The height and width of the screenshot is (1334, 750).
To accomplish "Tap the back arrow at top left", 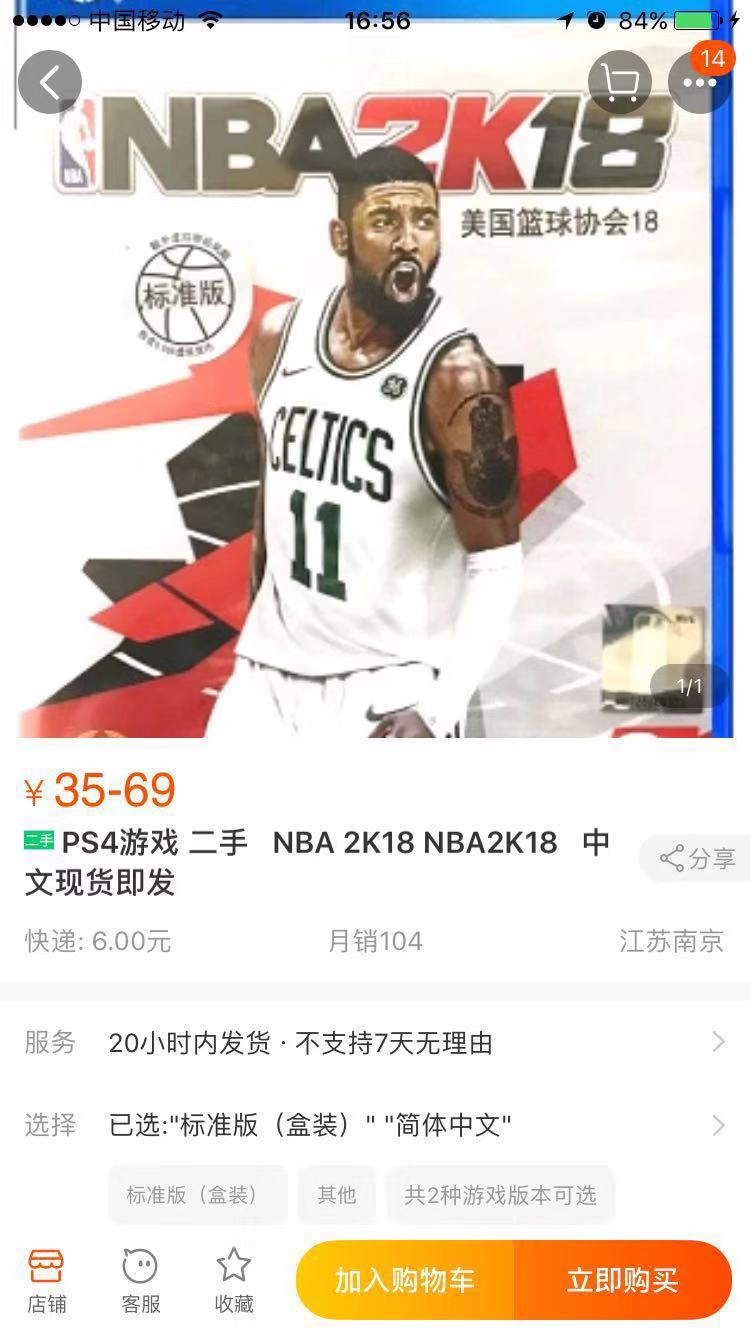I will [49, 81].
